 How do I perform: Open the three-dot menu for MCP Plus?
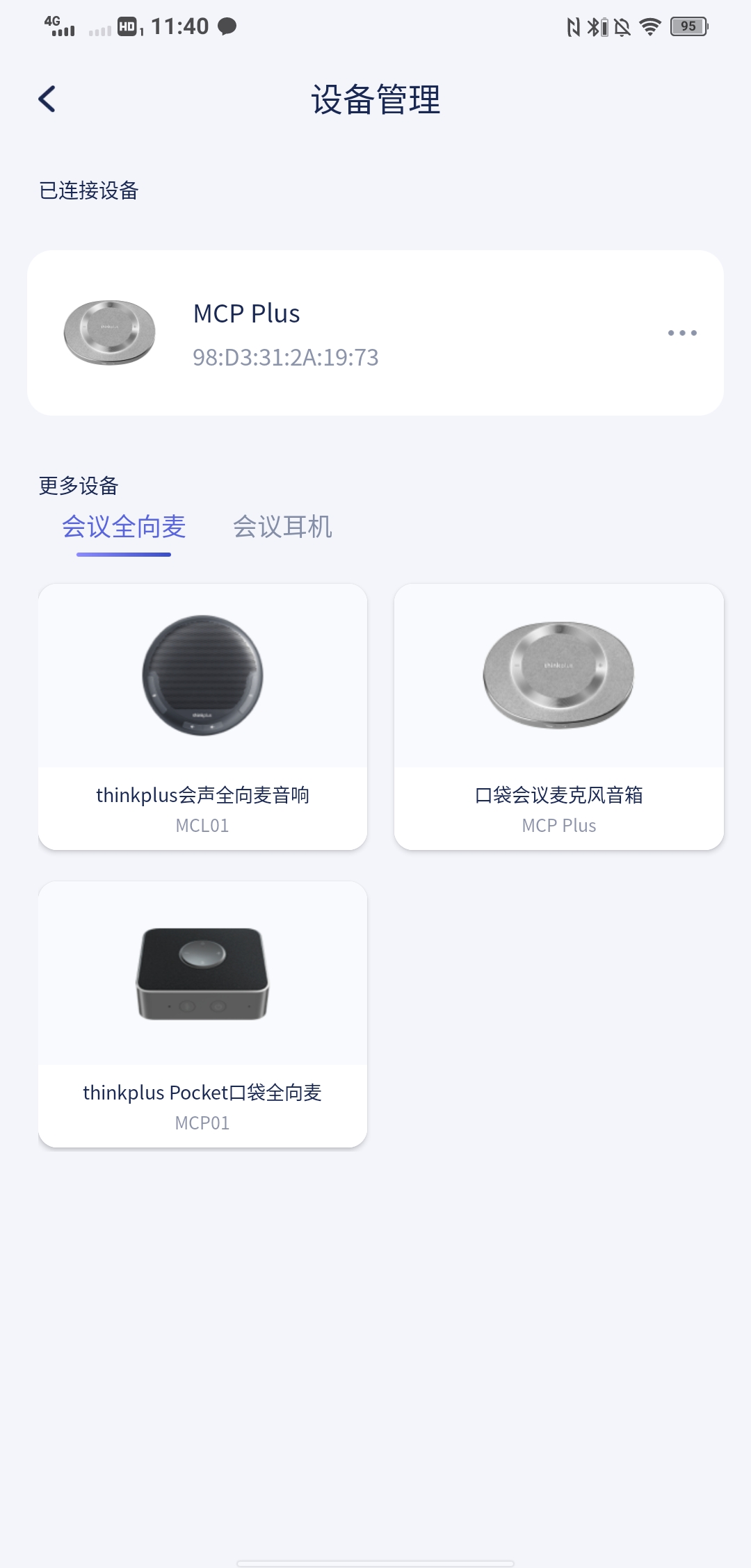(681, 333)
